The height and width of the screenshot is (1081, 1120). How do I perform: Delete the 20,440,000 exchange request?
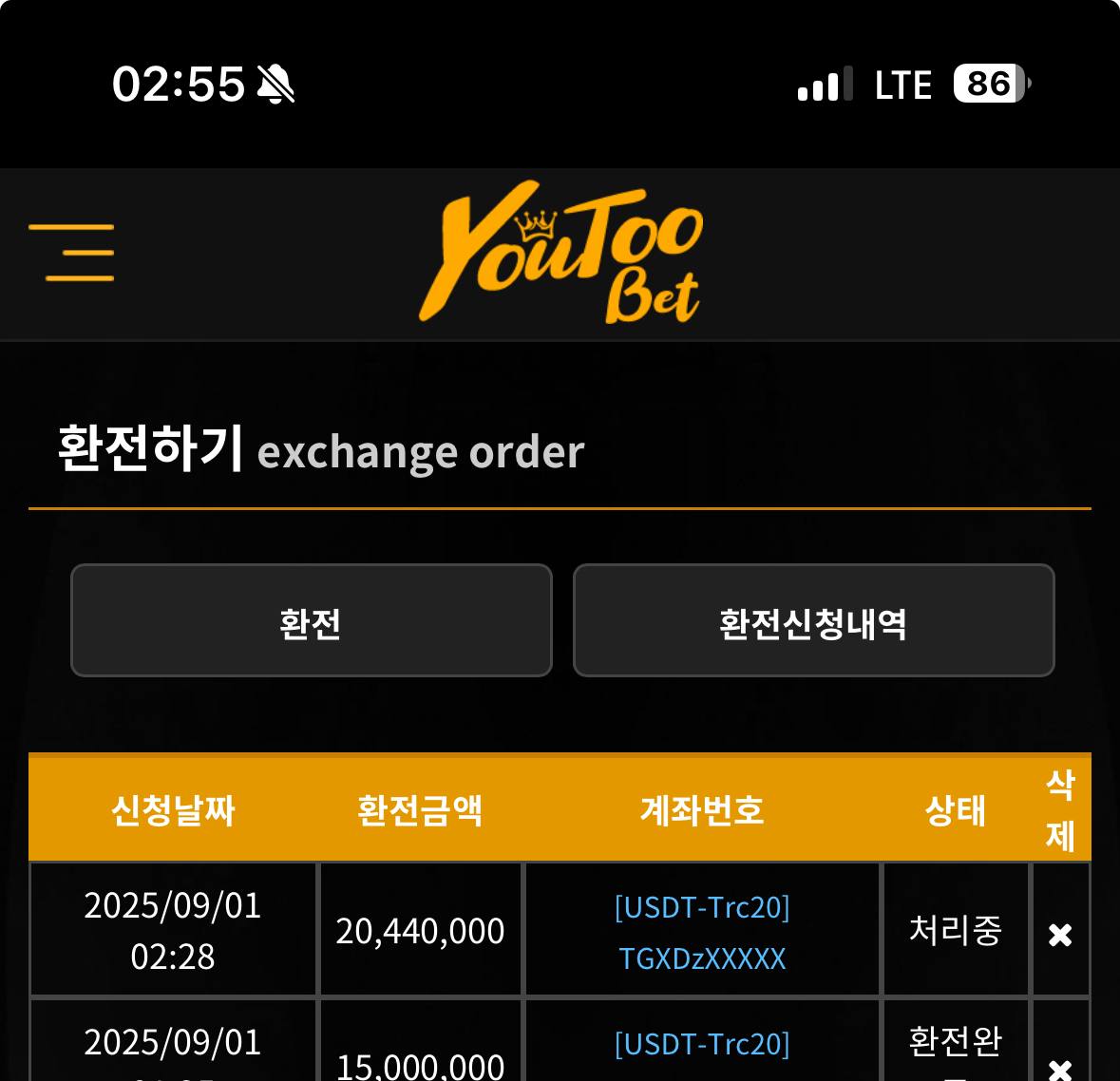1060,935
